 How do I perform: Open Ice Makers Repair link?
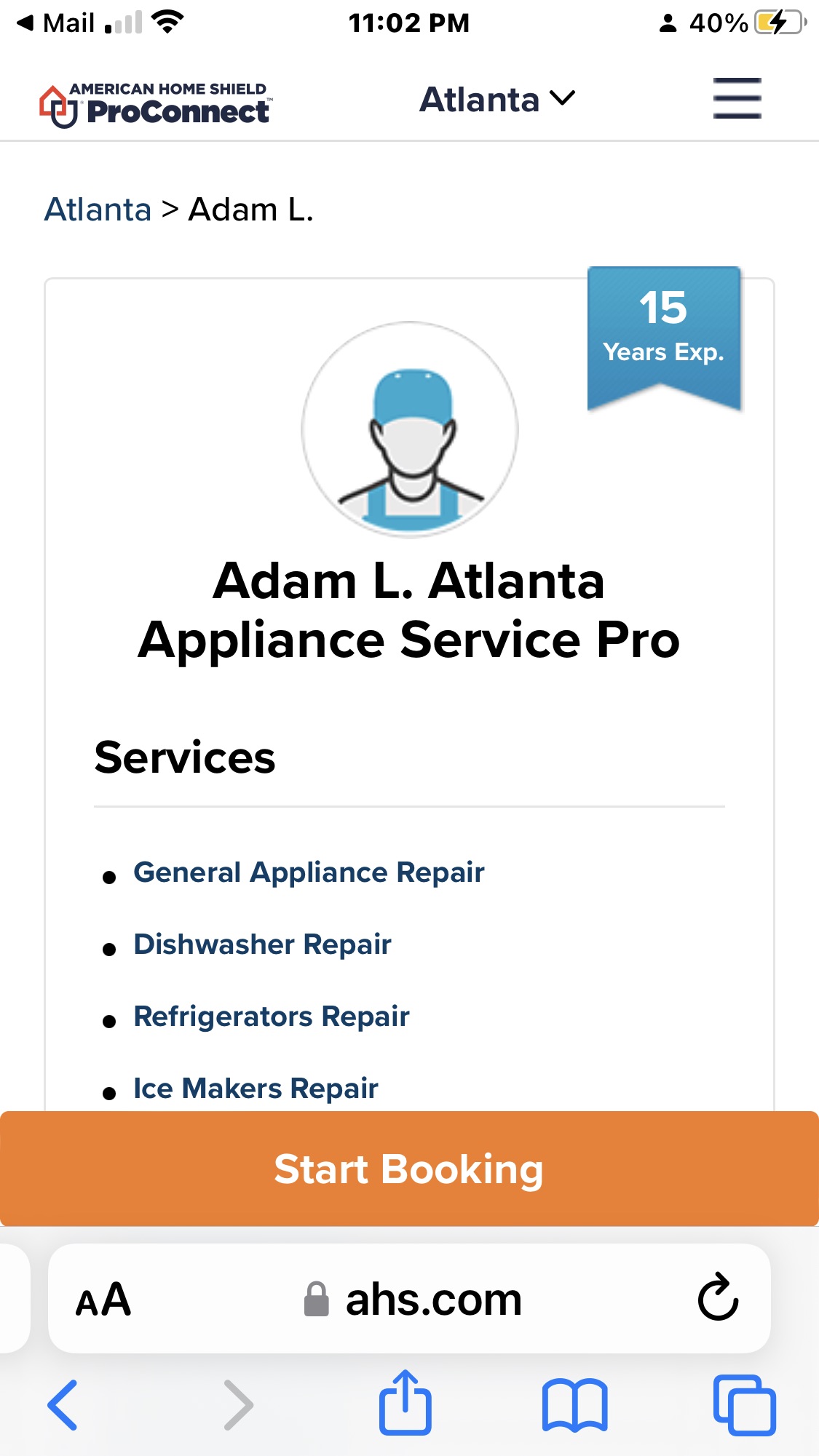click(256, 1088)
